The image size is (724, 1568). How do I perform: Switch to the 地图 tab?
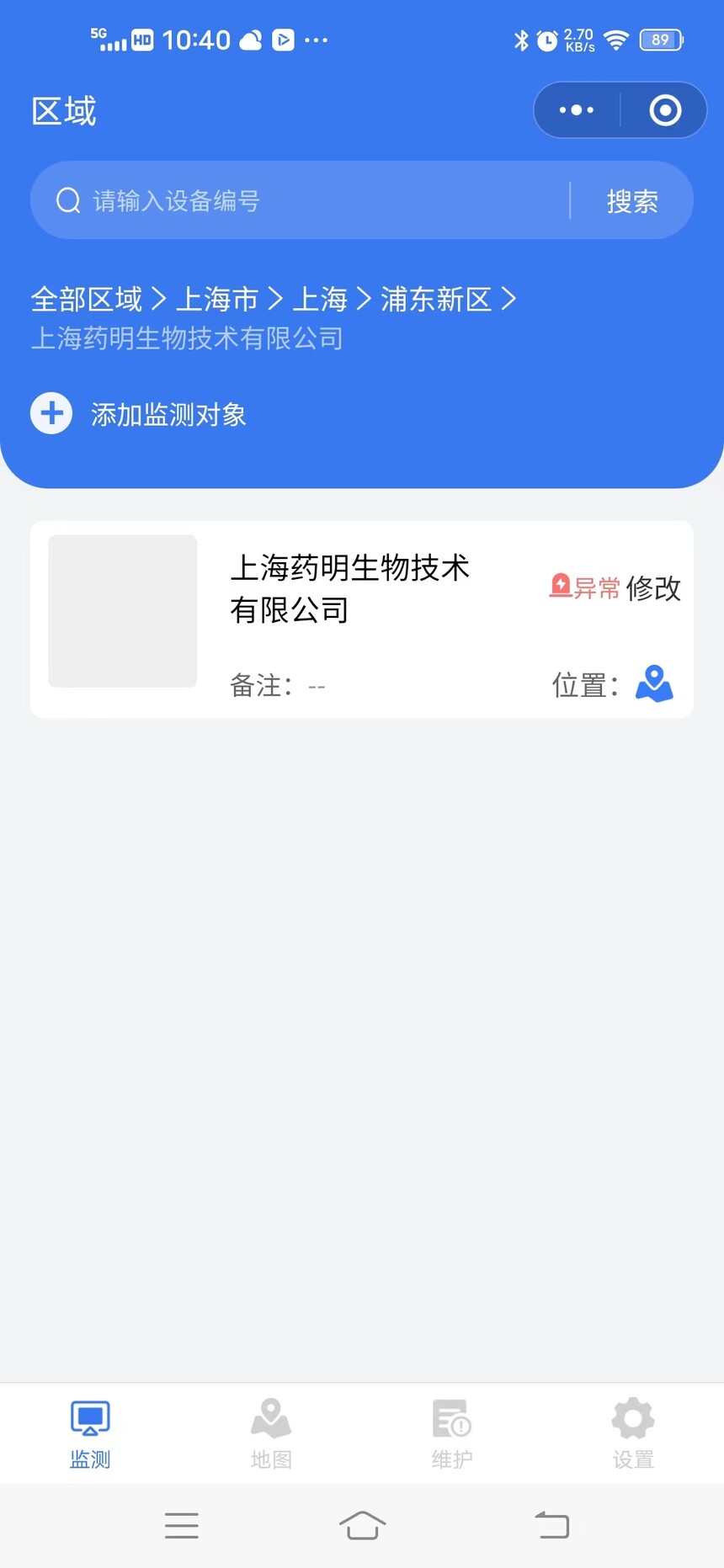[x=271, y=1434]
